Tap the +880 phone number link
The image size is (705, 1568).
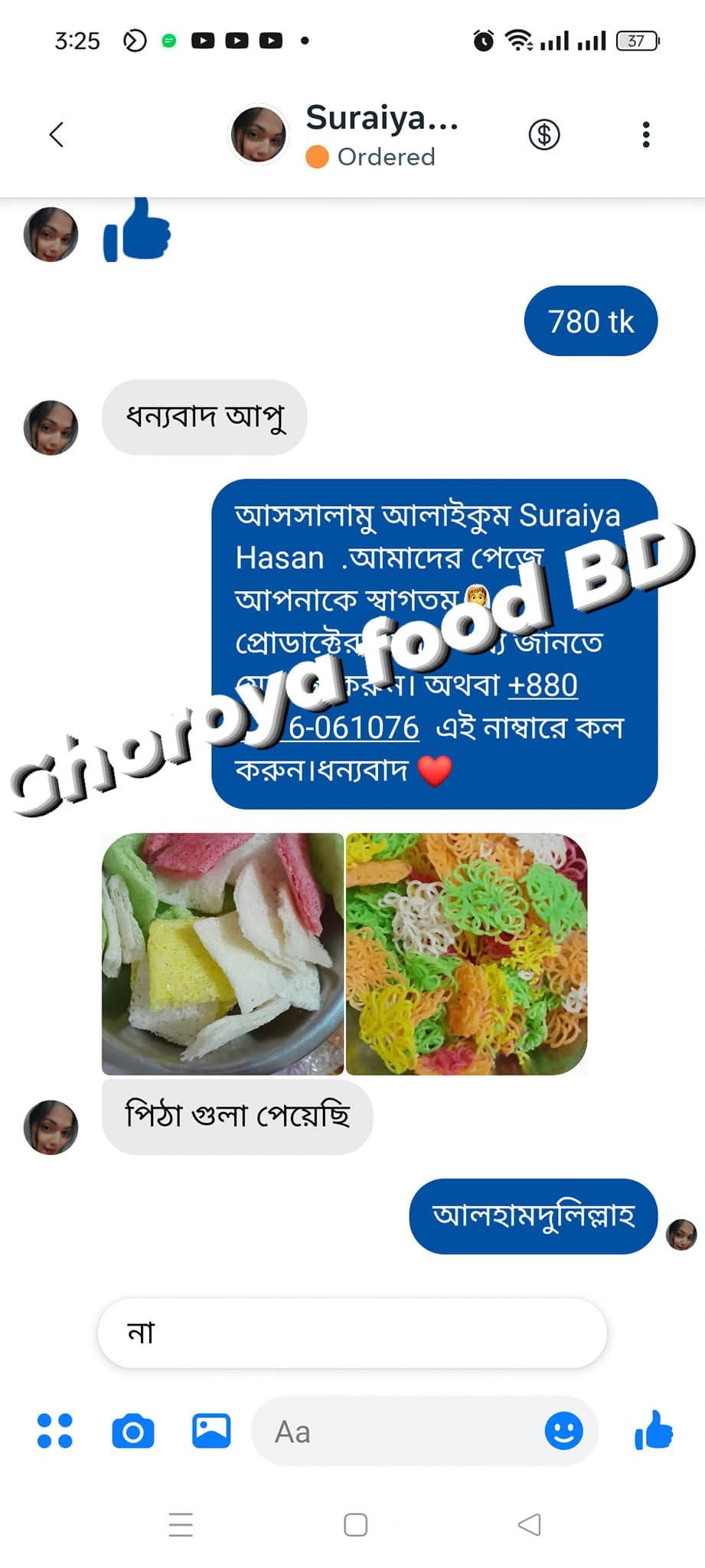click(542, 685)
